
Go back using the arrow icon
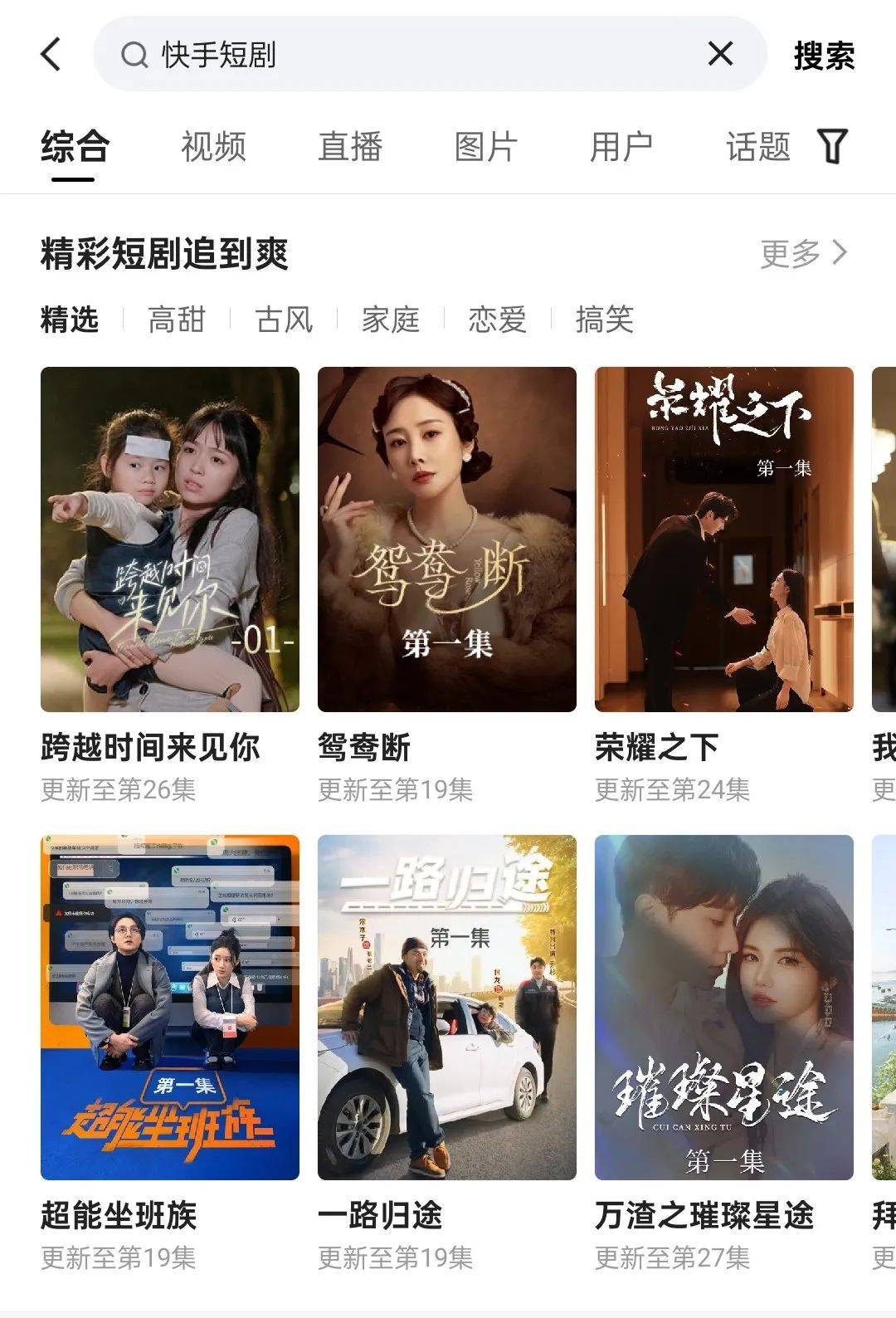pos(51,55)
